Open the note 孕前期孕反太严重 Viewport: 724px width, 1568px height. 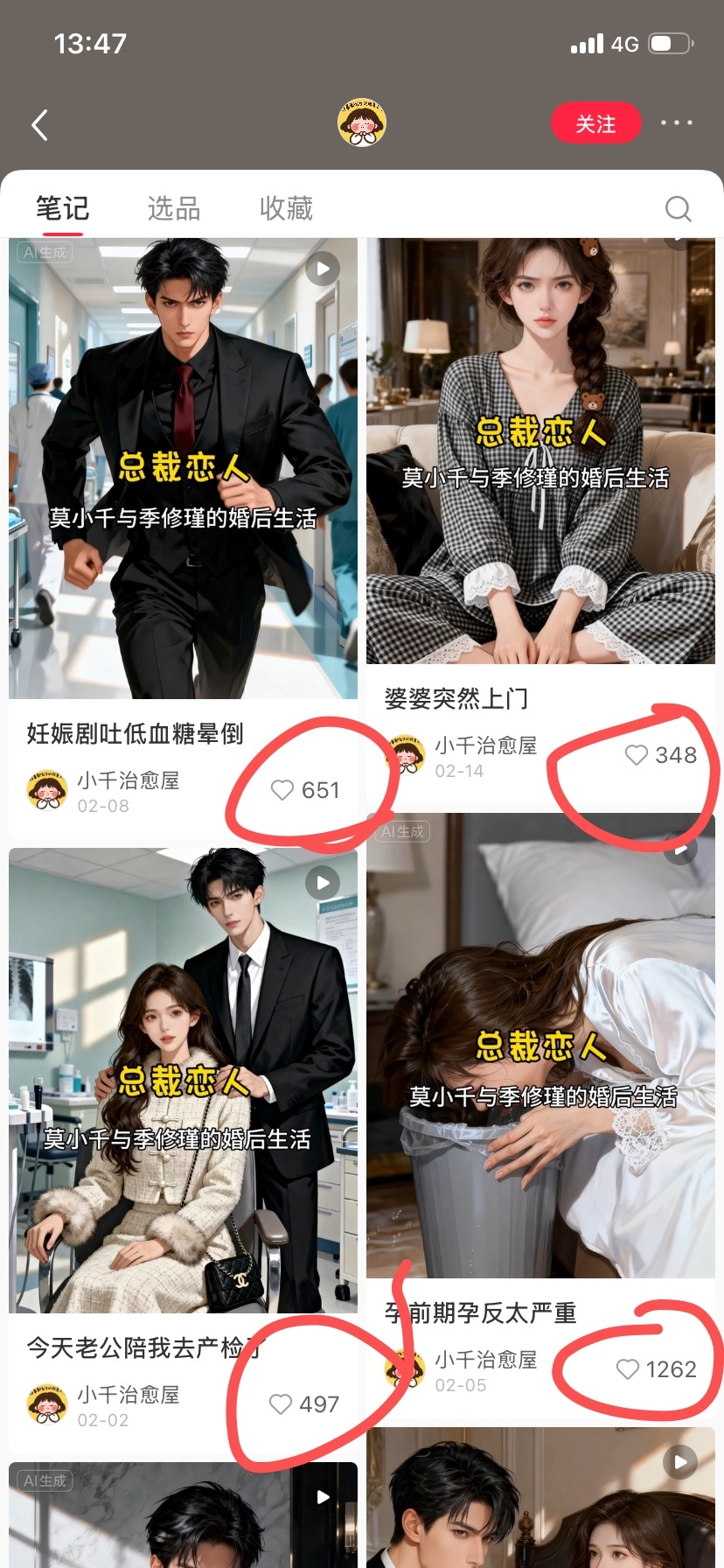coord(480,1312)
